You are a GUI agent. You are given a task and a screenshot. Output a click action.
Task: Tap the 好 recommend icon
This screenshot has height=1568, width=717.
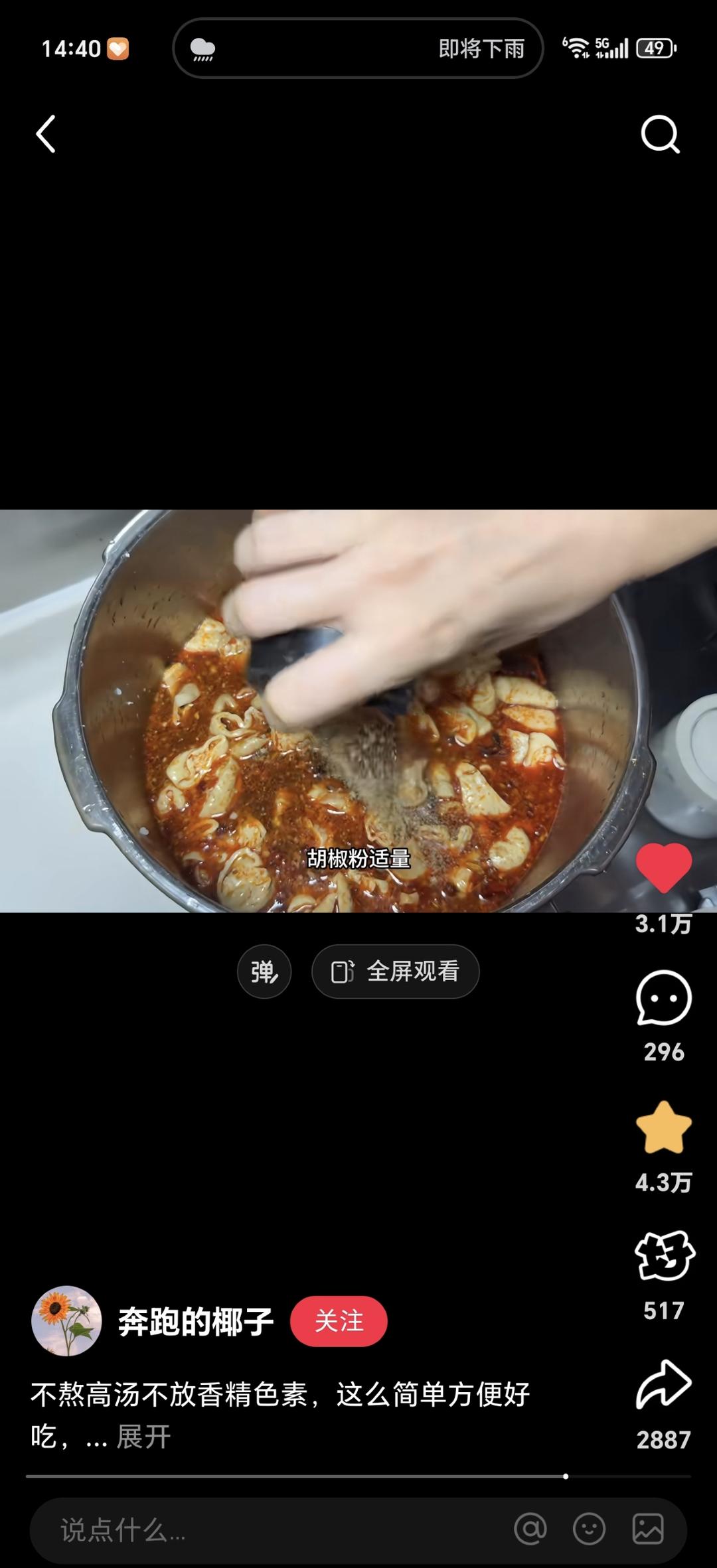(x=664, y=1255)
